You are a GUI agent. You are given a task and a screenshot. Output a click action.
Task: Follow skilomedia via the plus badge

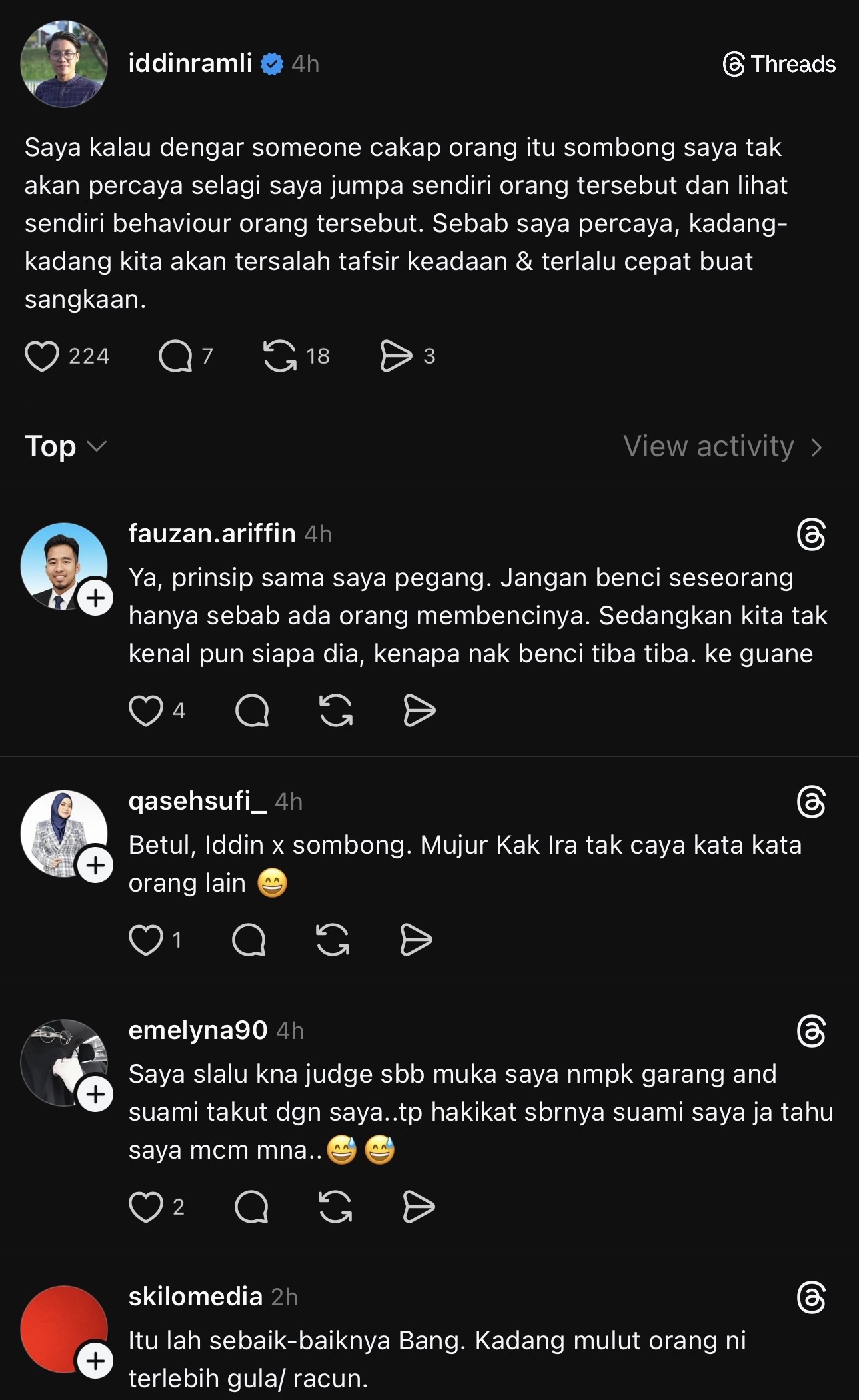click(x=95, y=1361)
